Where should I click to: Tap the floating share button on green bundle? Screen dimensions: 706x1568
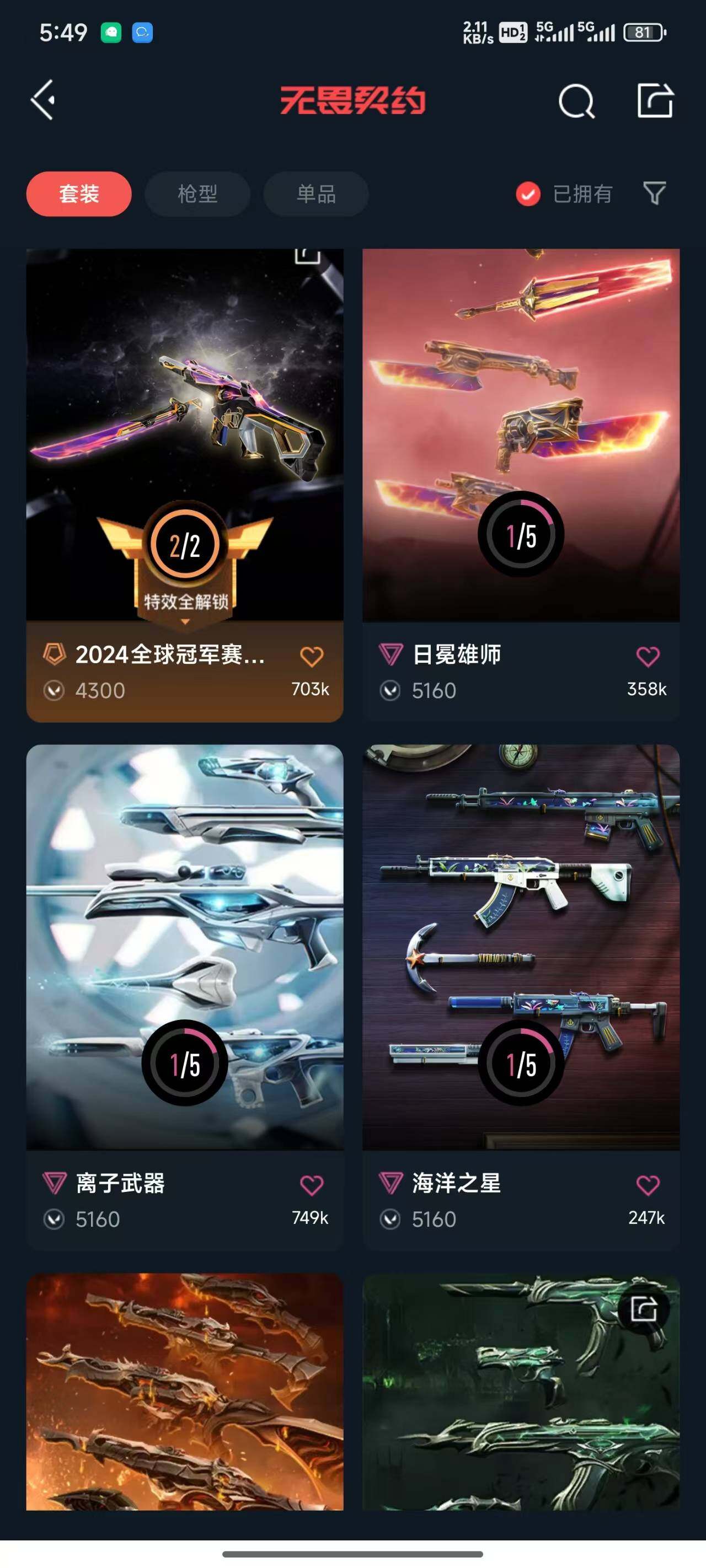point(643,1309)
